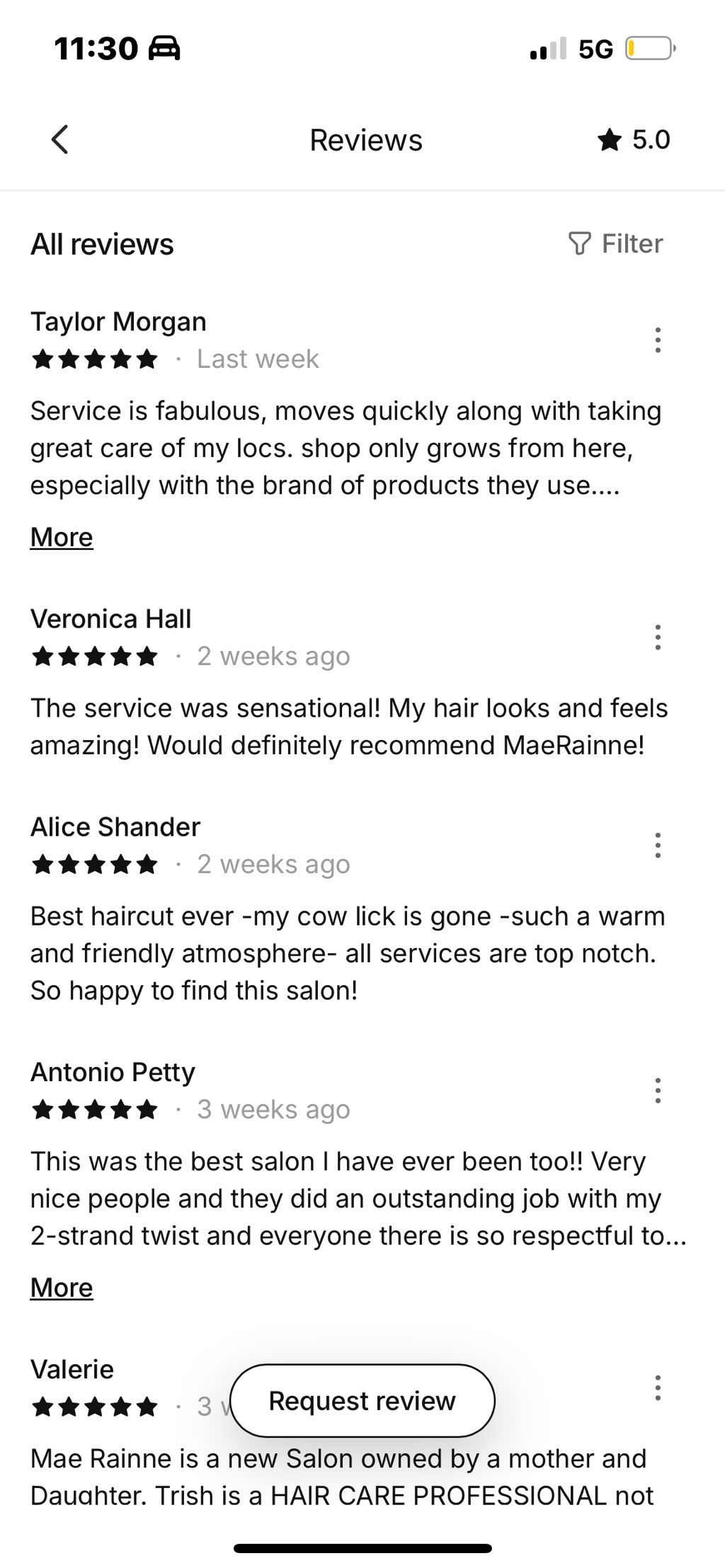The width and height of the screenshot is (725, 1568).
Task: Expand Antonio Petty's review with More
Action: point(62,1287)
